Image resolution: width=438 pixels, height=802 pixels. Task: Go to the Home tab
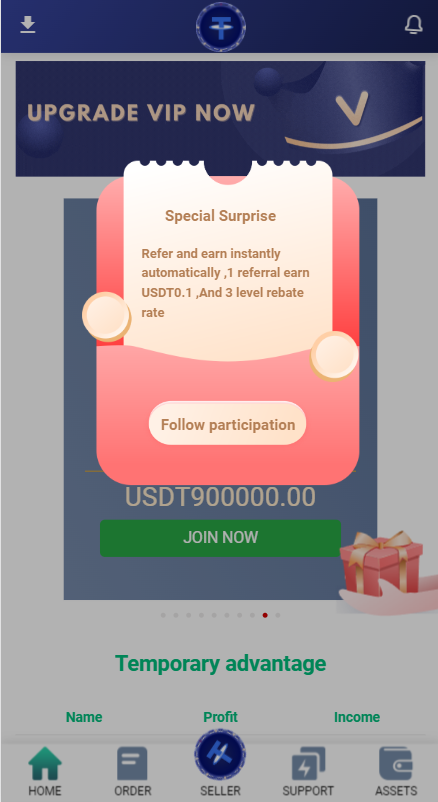click(45, 771)
